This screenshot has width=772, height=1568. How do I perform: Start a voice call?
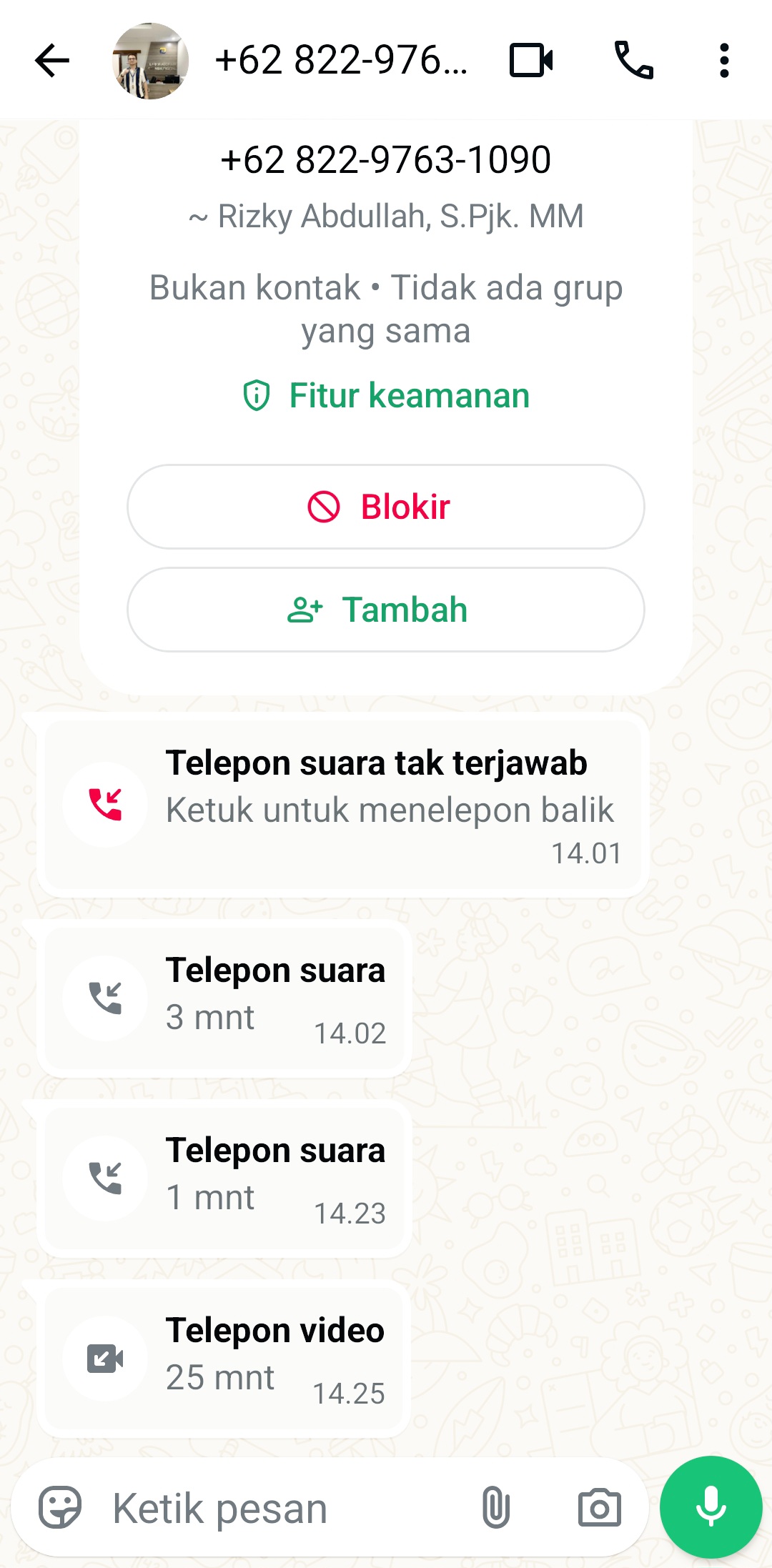(x=634, y=60)
